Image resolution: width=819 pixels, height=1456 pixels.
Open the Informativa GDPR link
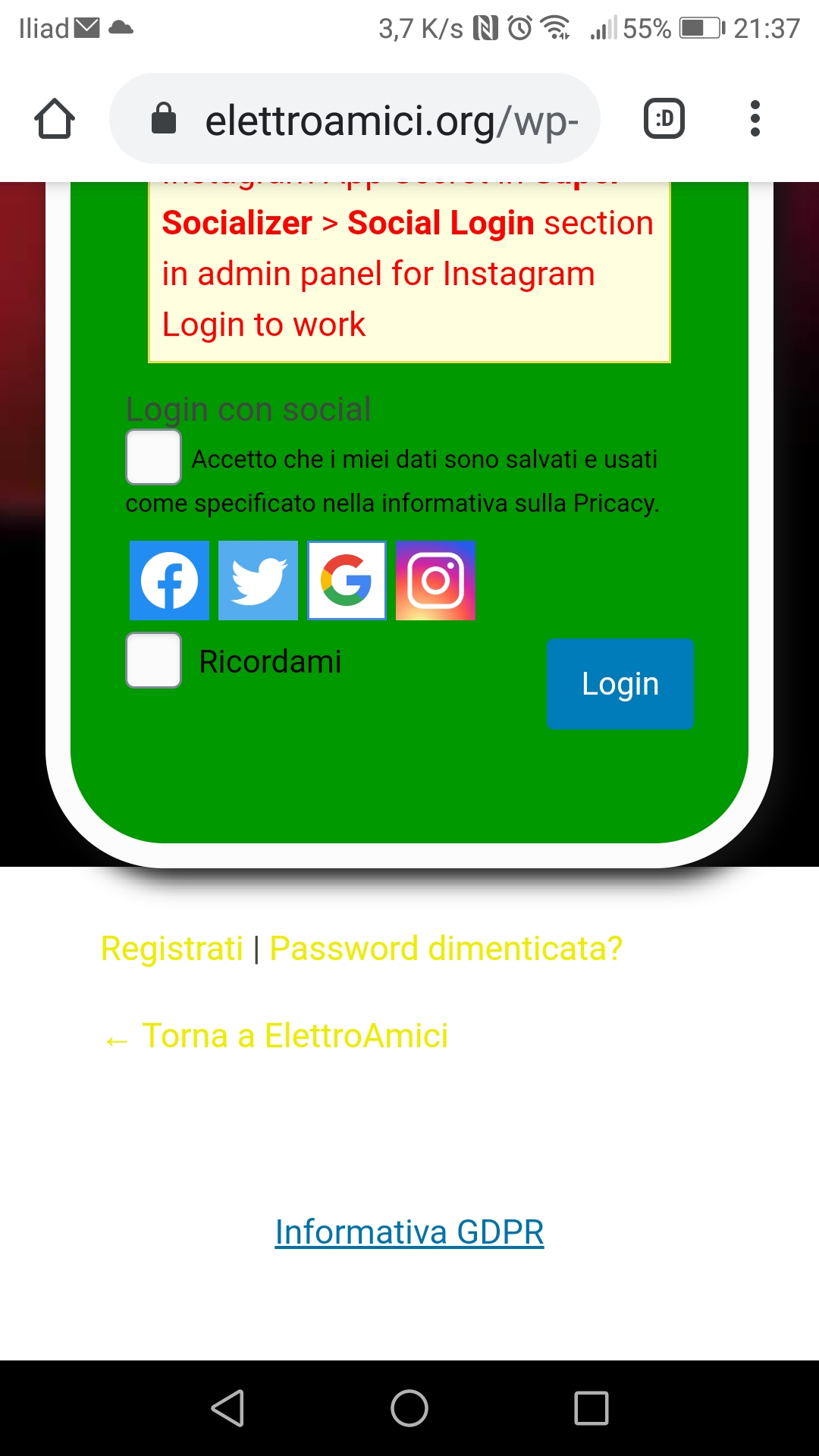(x=409, y=1232)
